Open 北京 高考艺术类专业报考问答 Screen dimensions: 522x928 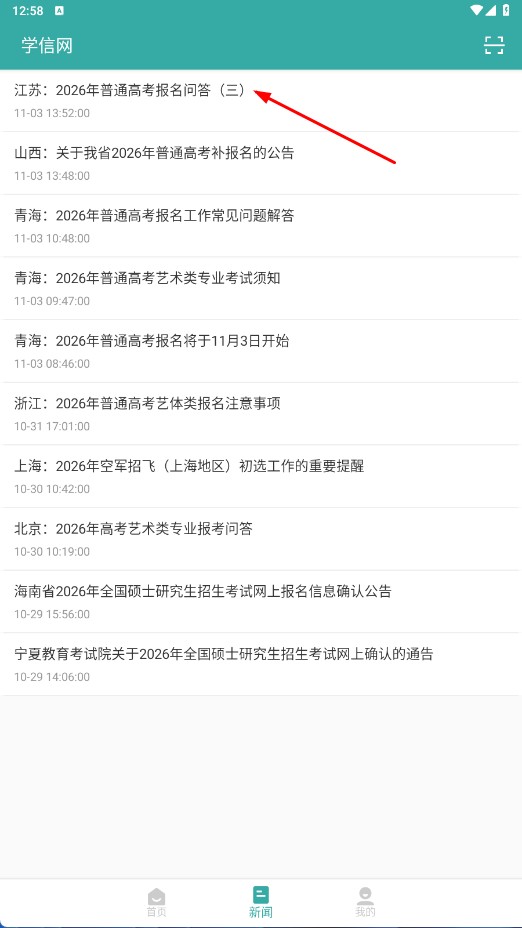[261, 539]
